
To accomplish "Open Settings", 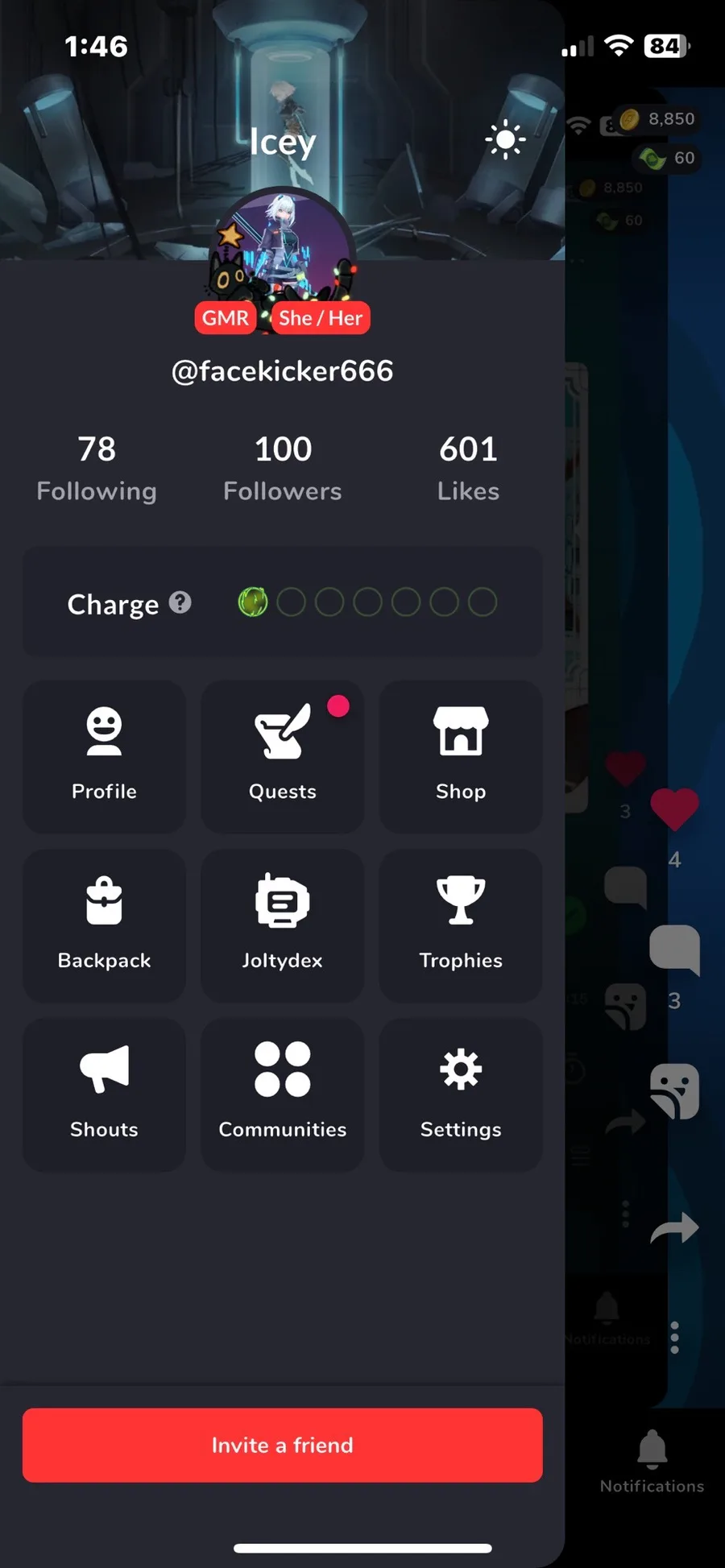I will 461,1094.
